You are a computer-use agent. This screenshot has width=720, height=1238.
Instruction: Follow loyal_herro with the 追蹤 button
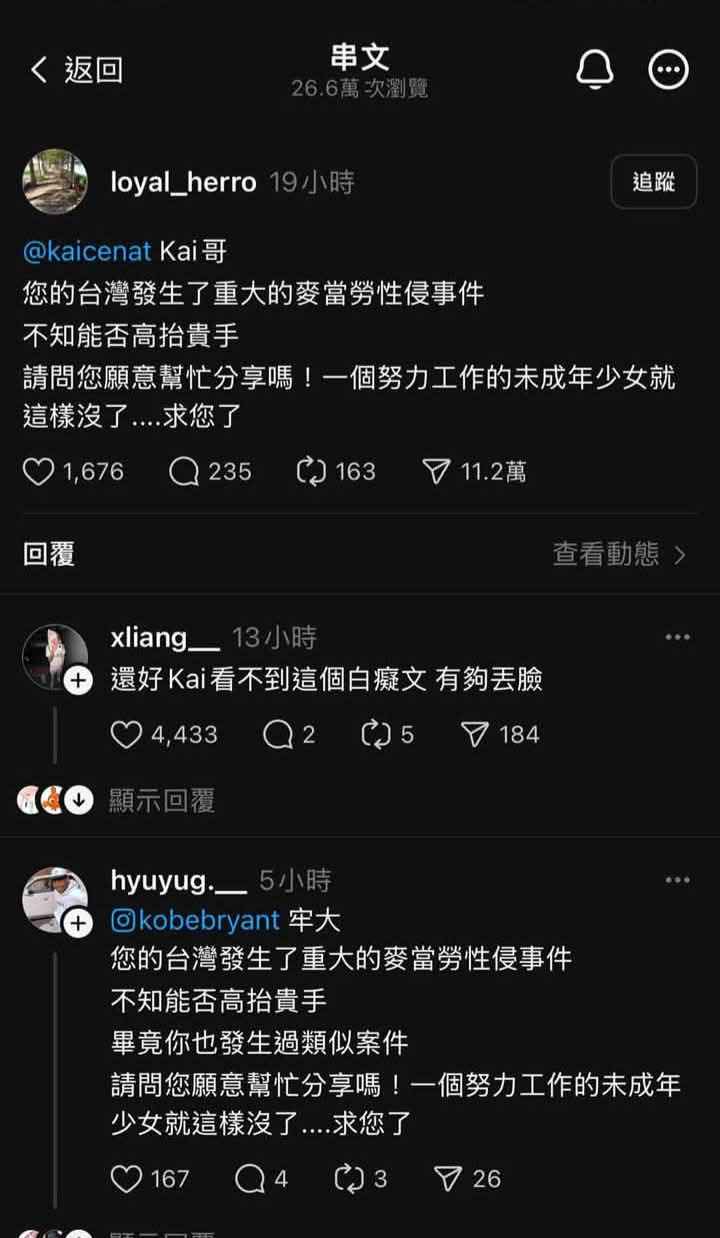point(653,182)
